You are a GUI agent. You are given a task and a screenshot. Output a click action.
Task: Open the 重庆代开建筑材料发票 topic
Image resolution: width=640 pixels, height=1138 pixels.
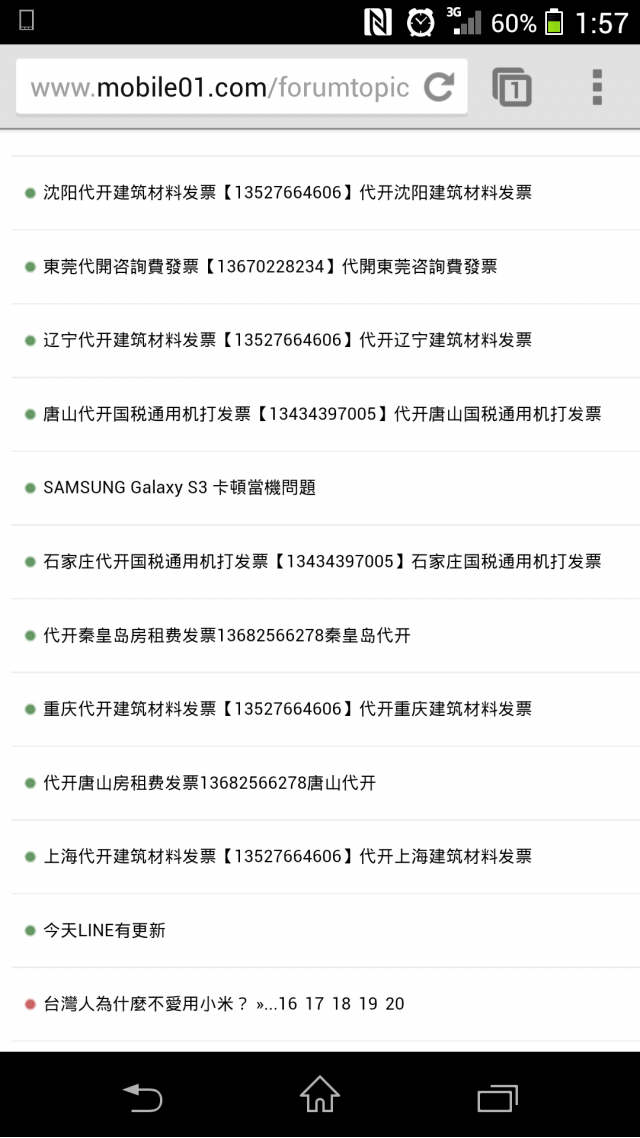(288, 709)
